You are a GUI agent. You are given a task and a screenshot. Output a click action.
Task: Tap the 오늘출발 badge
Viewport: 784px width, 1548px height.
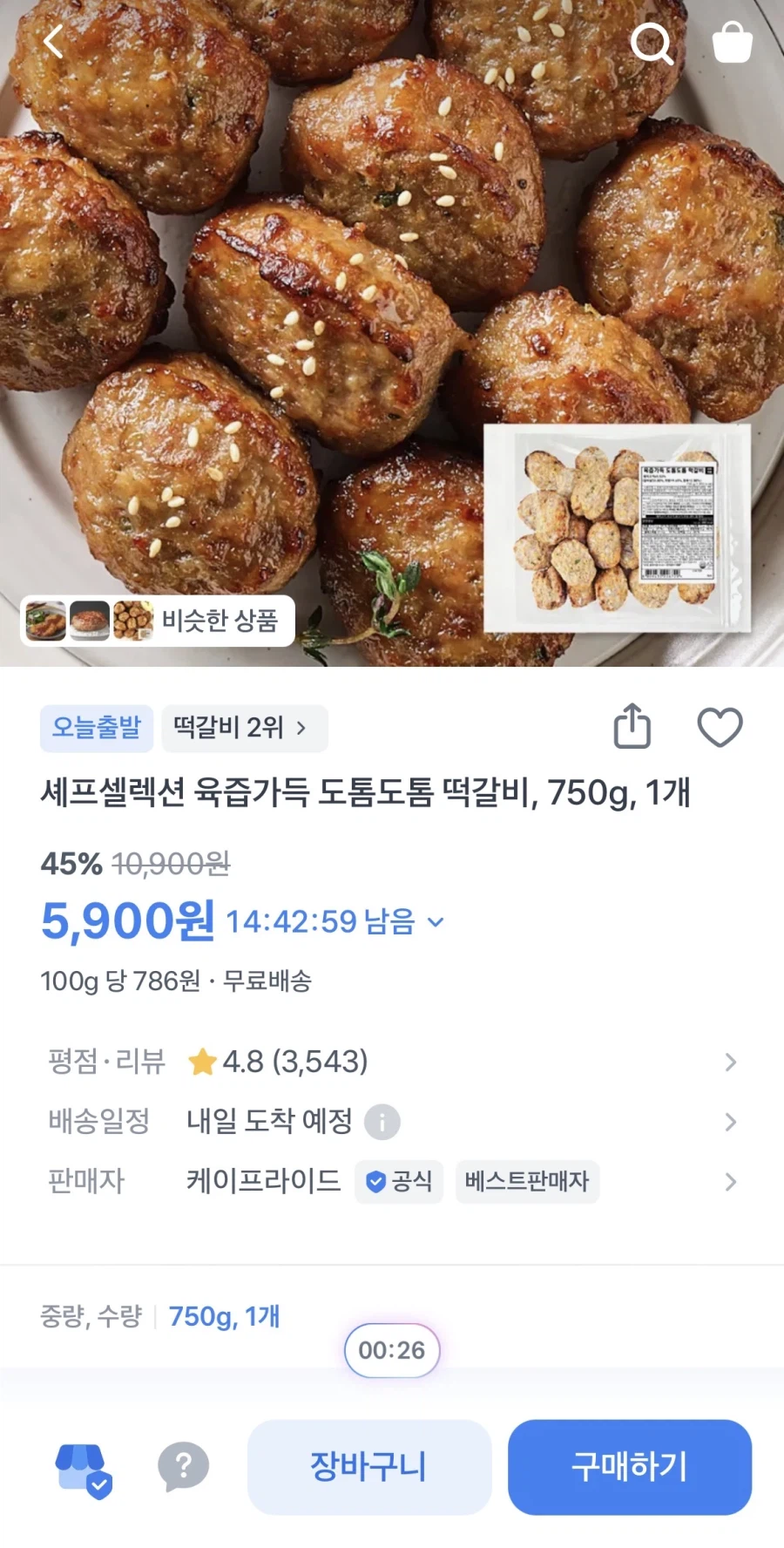(96, 728)
